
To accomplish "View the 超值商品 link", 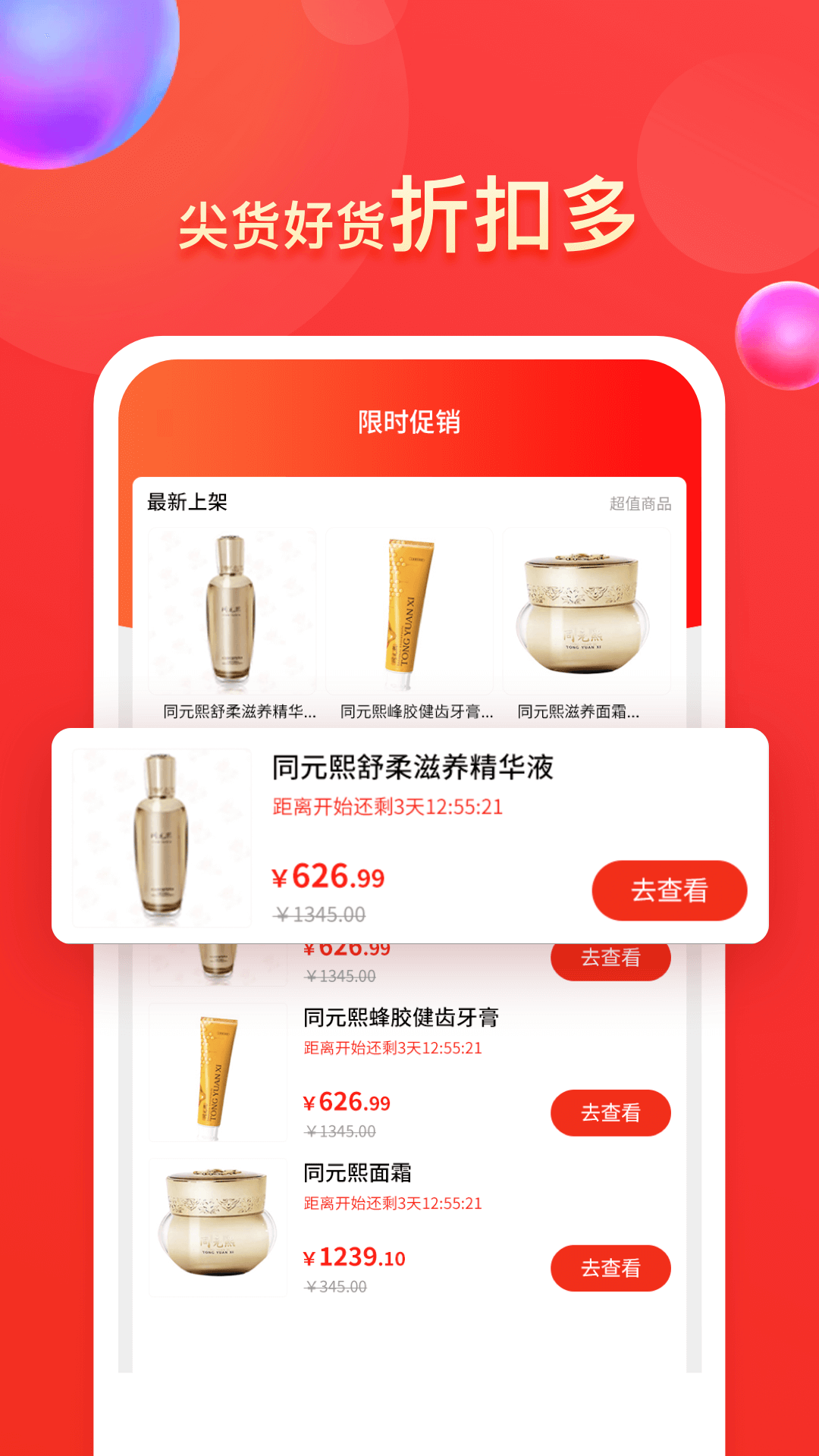I will 642,503.
